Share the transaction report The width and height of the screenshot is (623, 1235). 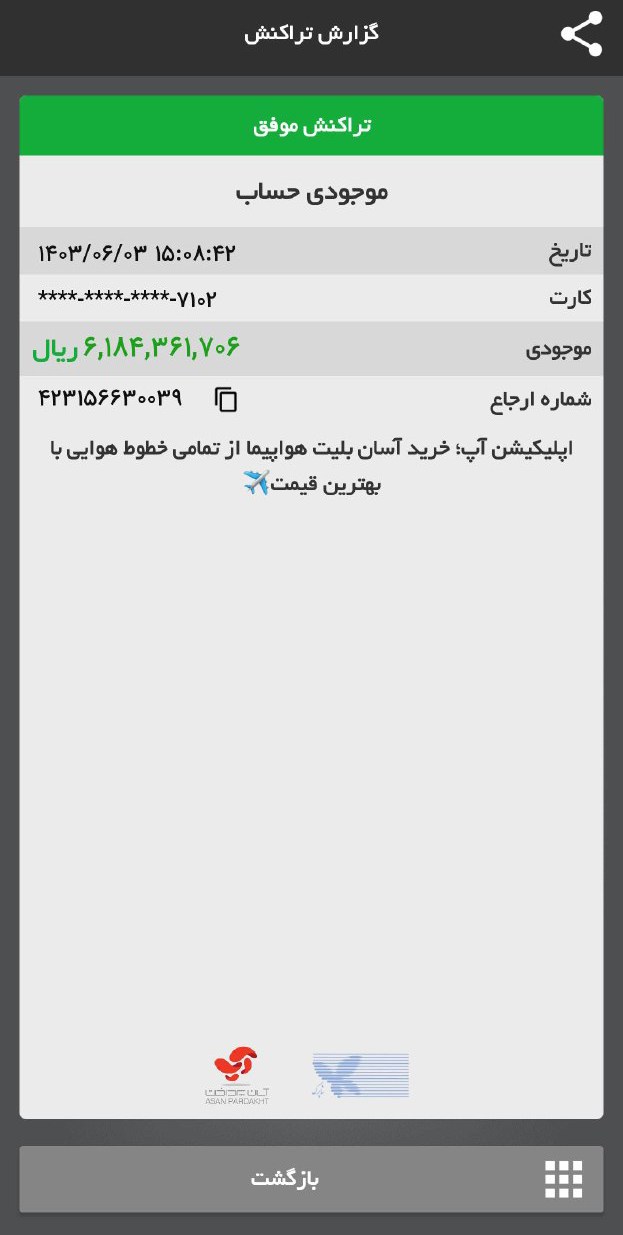(x=581, y=35)
